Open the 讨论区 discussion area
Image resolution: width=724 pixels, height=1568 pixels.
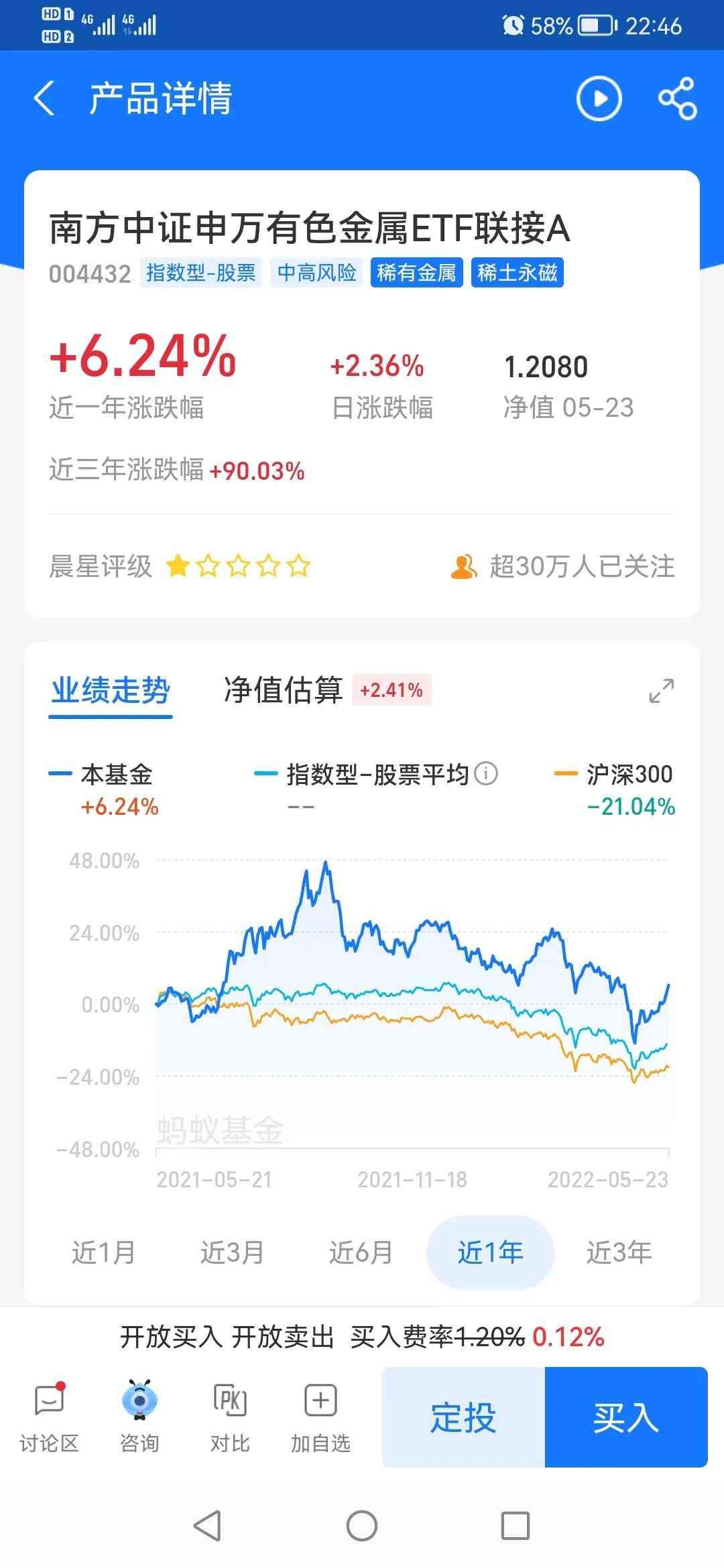[49, 1417]
